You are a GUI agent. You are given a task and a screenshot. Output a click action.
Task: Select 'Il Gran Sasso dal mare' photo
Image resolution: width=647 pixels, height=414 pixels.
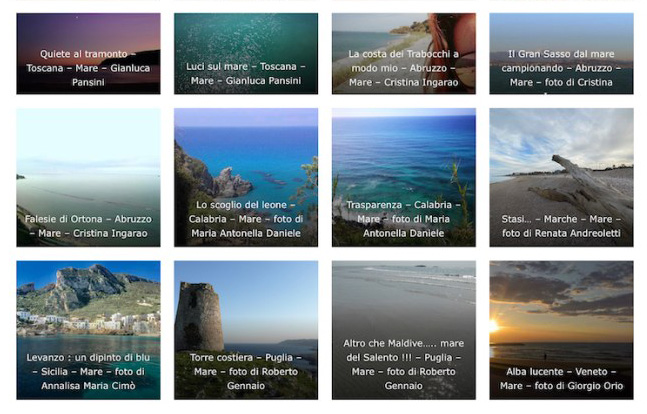click(x=561, y=53)
